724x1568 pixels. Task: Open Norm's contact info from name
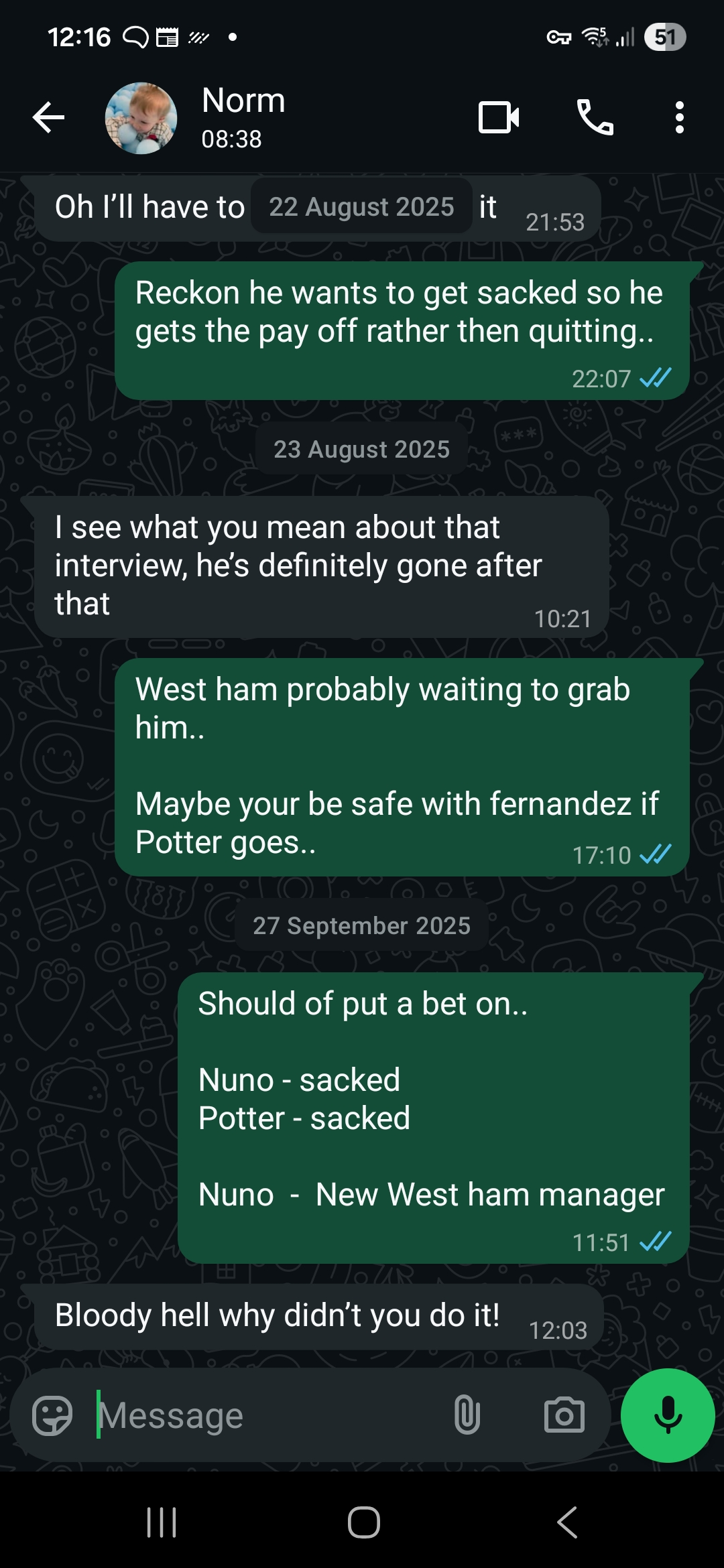[243, 102]
